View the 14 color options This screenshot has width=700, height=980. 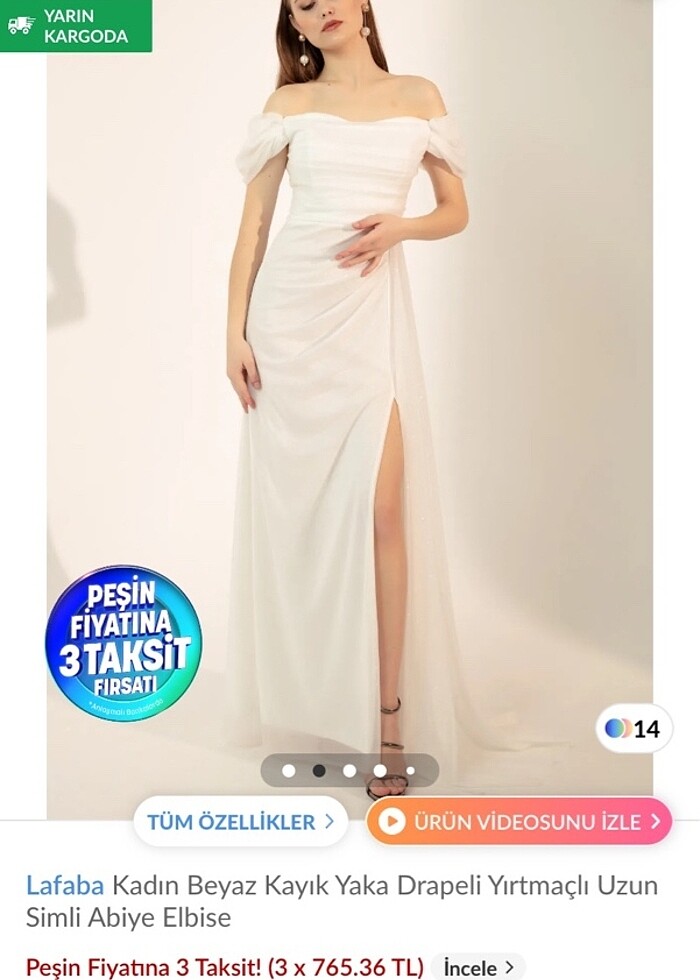tap(634, 728)
